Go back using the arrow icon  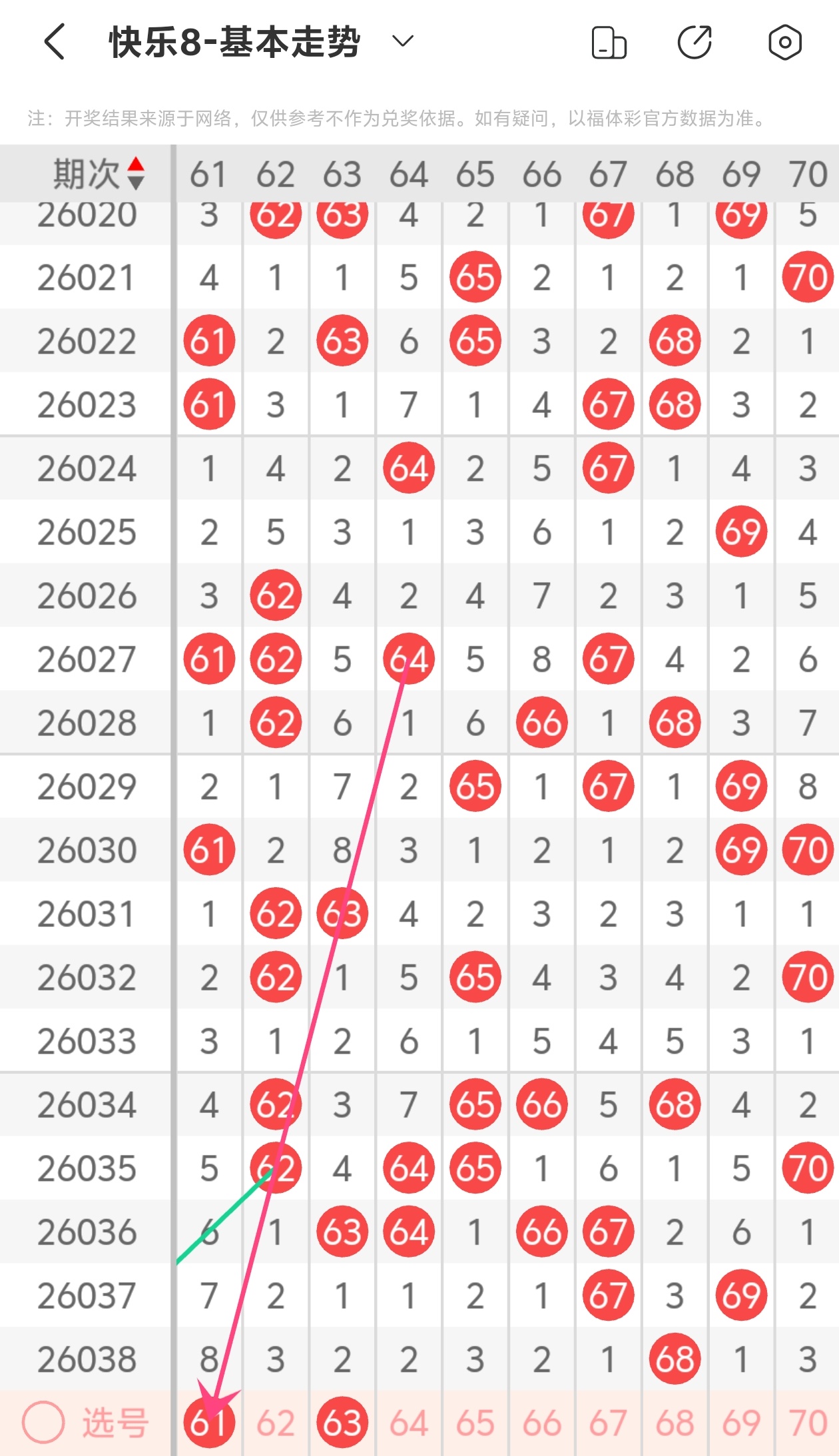click(55, 42)
